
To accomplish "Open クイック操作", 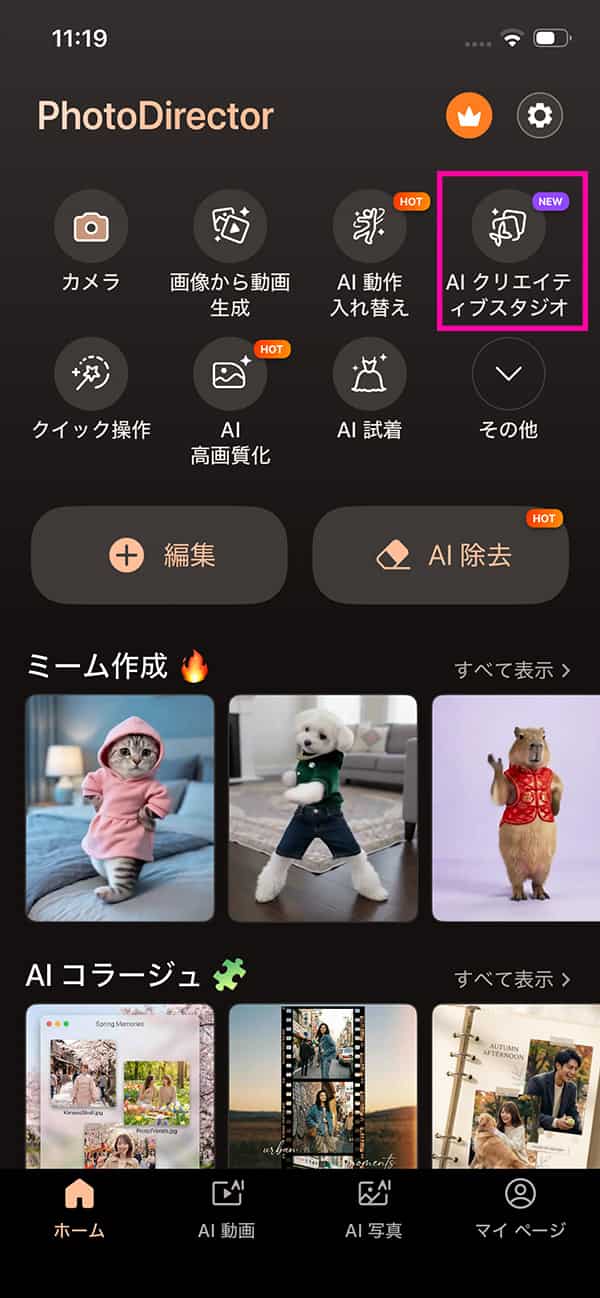I will [x=91, y=374].
